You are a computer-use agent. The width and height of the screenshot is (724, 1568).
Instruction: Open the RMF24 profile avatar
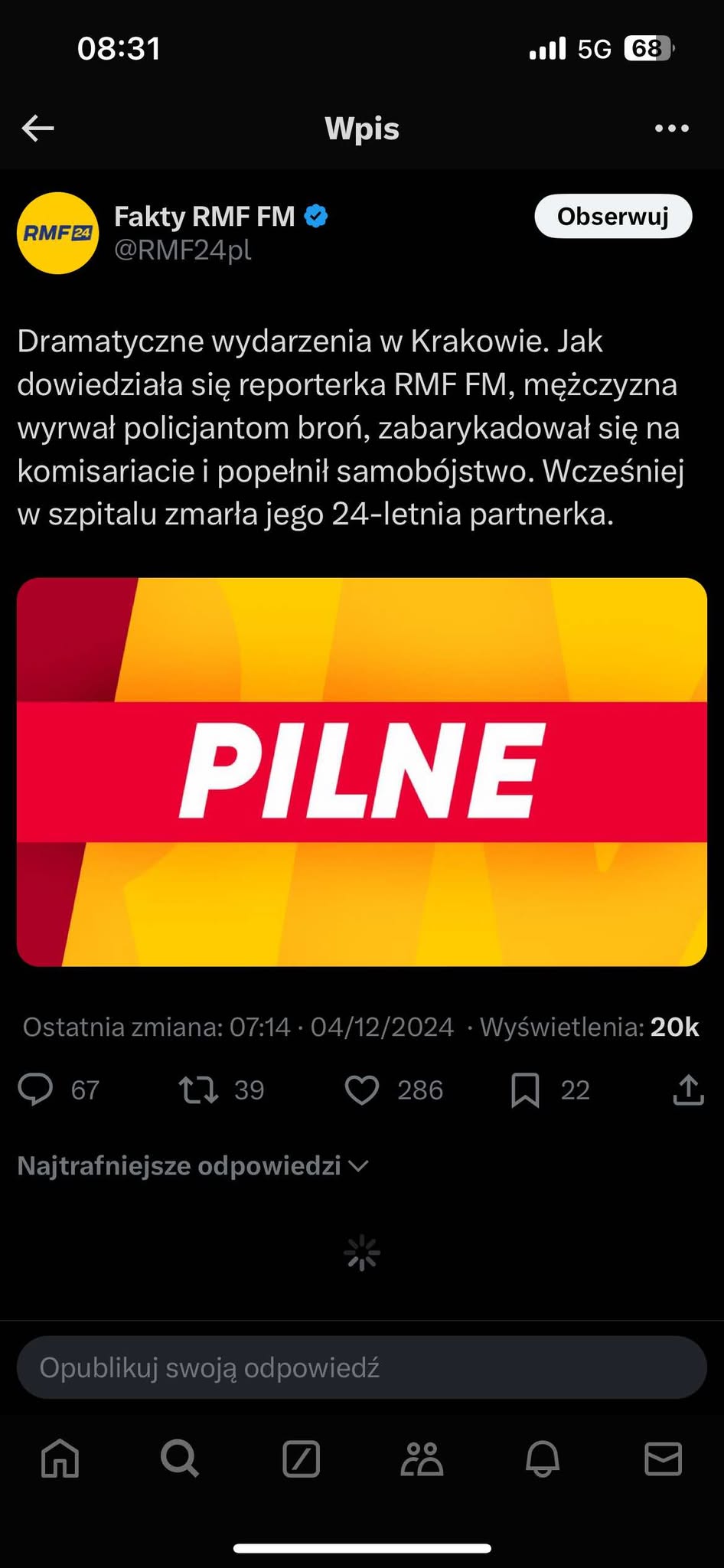(58, 233)
